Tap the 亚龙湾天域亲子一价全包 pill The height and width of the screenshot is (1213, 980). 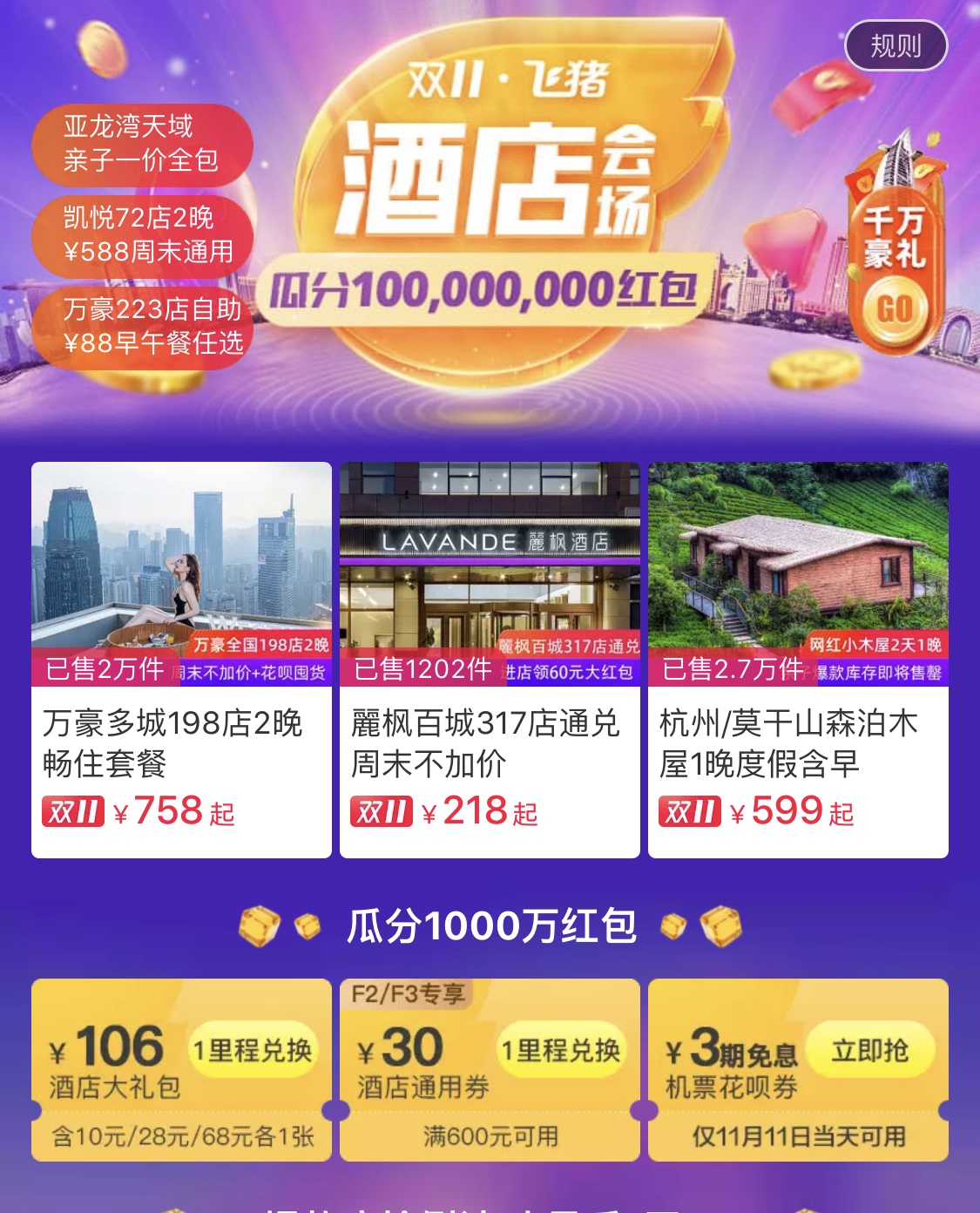tap(142, 144)
